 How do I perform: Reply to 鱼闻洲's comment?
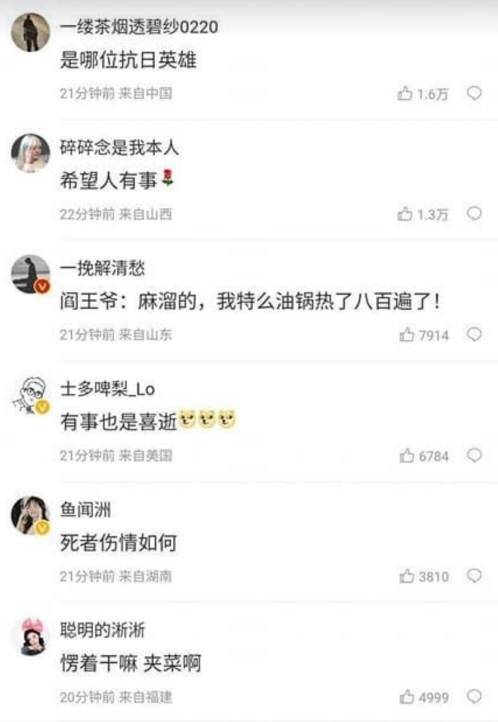(474, 576)
